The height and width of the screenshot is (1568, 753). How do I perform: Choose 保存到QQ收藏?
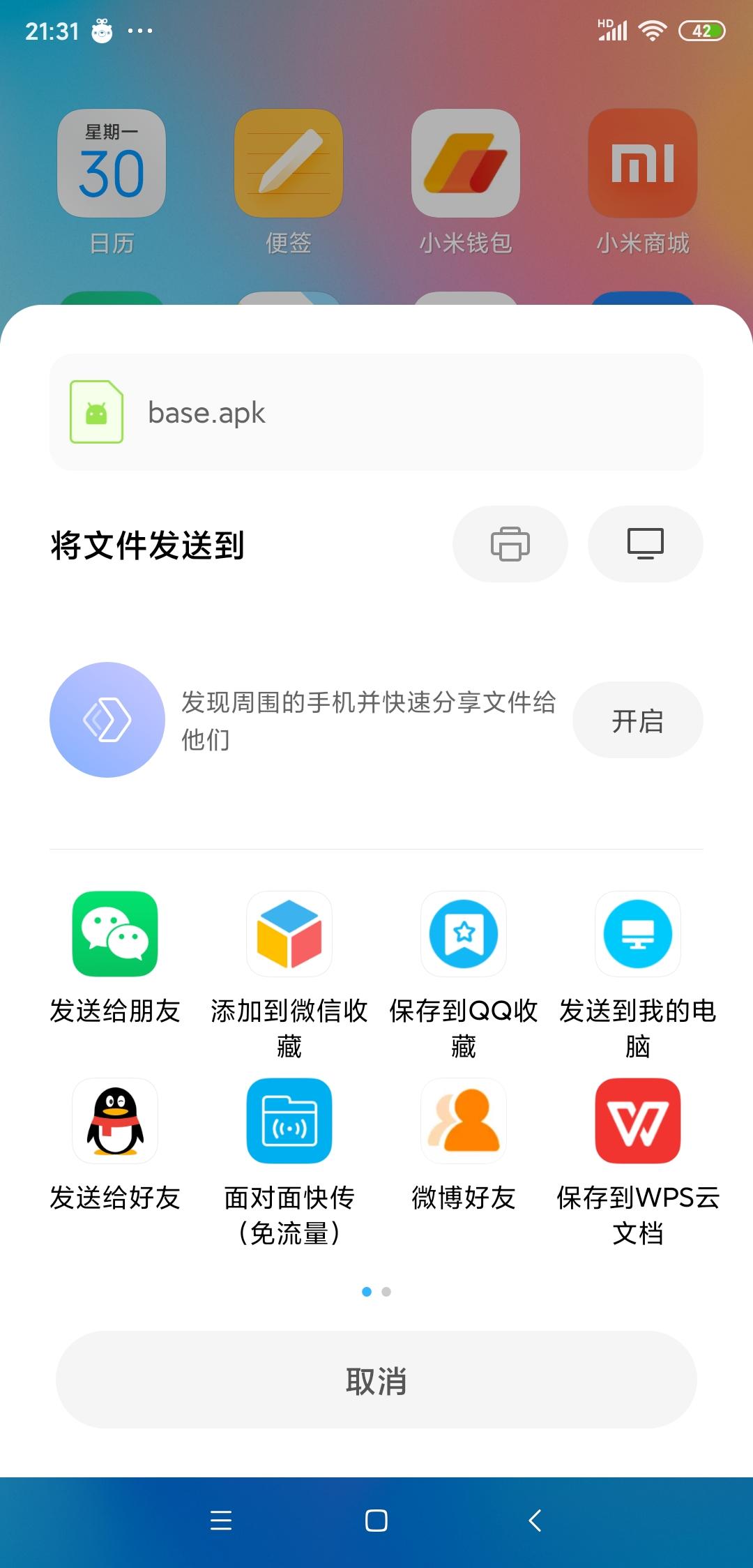(464, 934)
